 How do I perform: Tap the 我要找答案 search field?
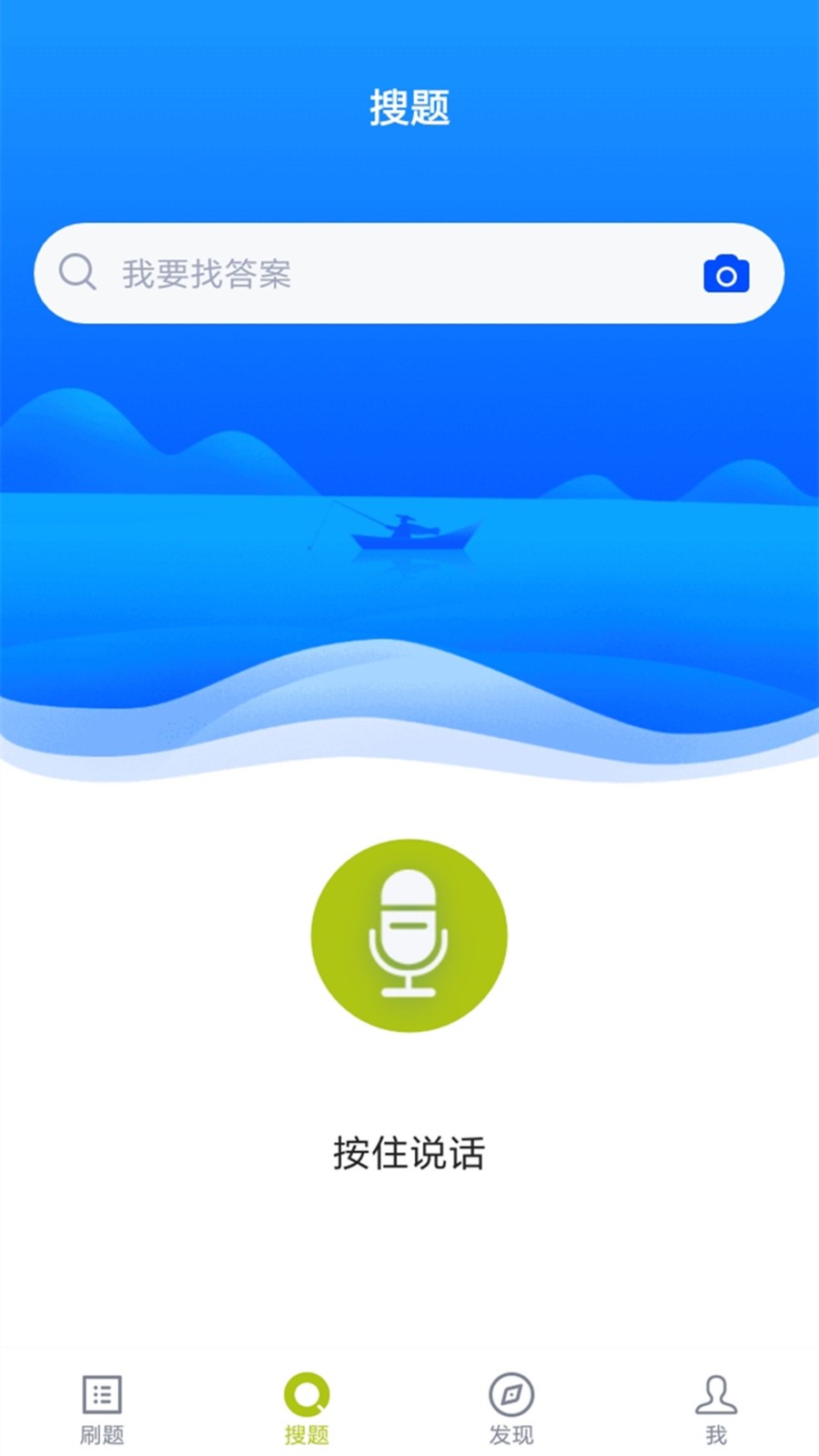pyautogui.click(x=382, y=273)
